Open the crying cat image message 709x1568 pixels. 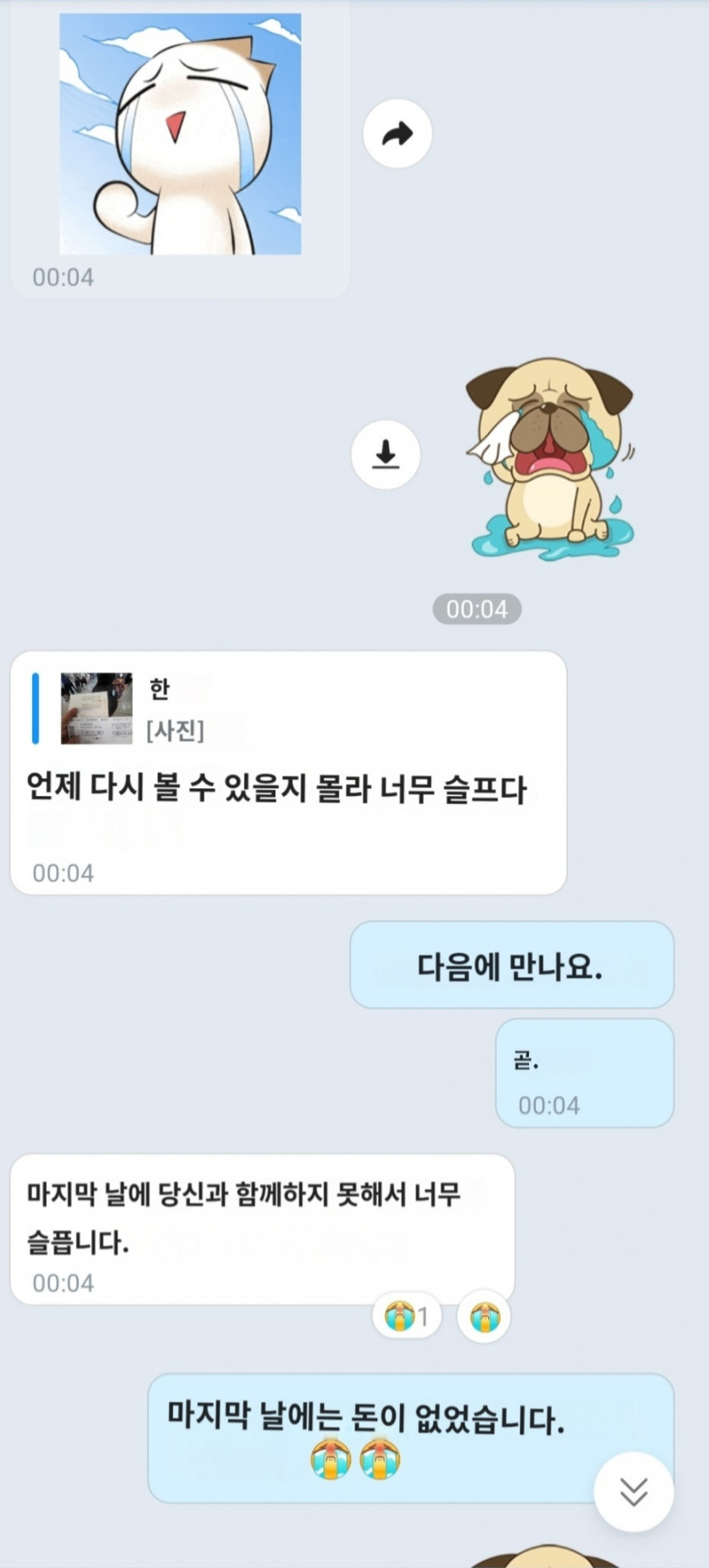(180, 133)
